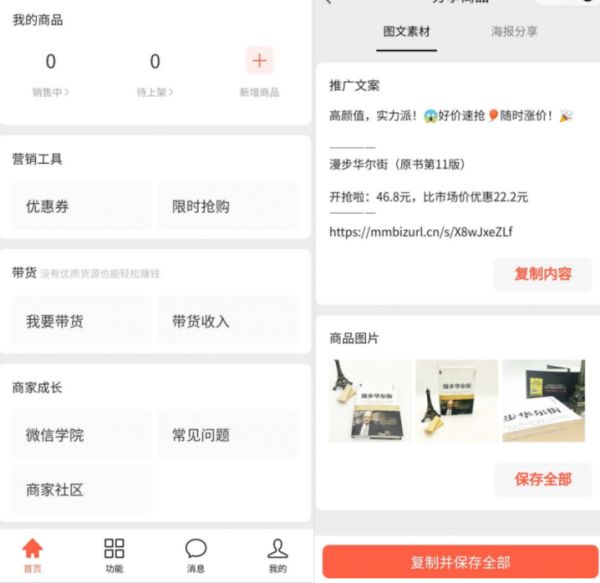This screenshot has height=583, width=600.
Task: Open 常见问题 help page
Action: [x=228, y=435]
